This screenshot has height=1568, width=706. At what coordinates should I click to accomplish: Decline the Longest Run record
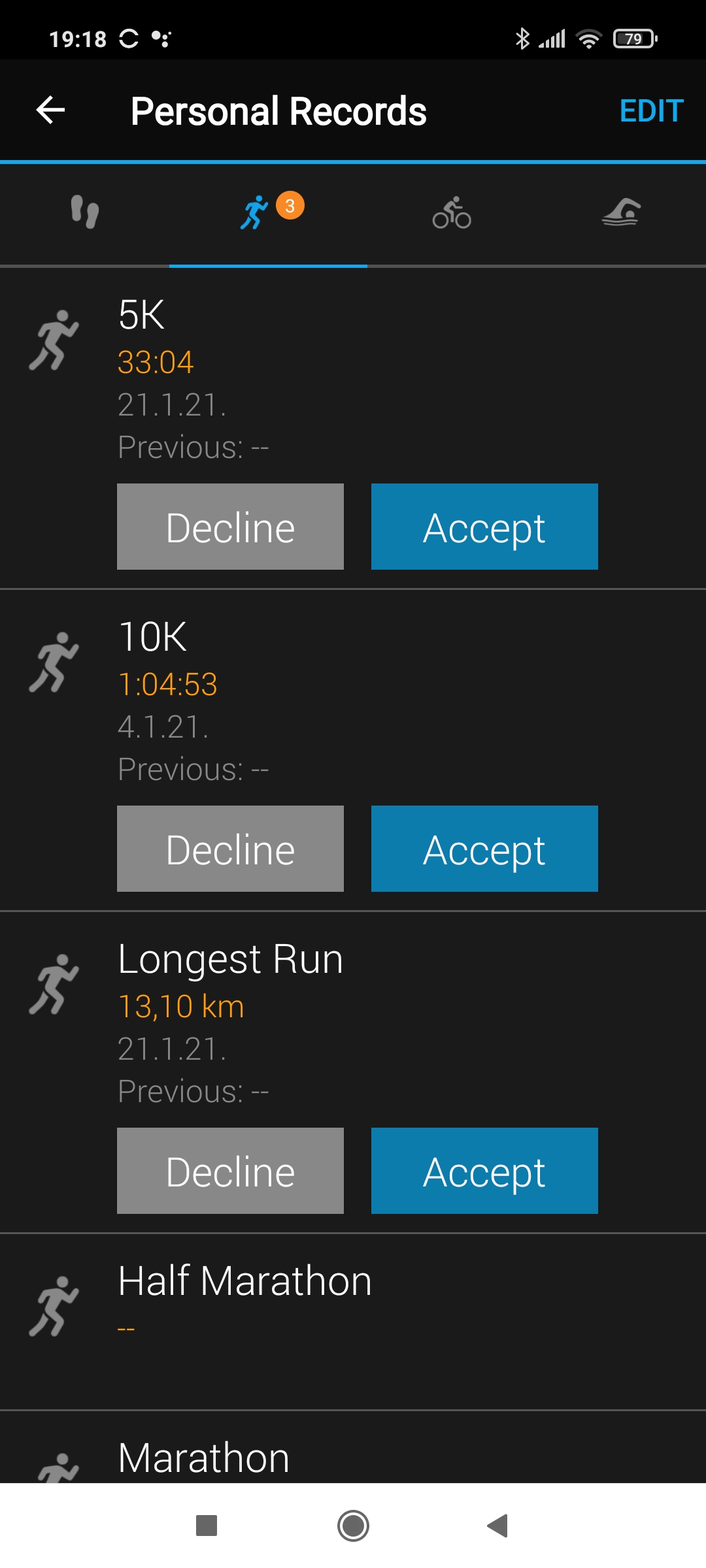point(230,1171)
